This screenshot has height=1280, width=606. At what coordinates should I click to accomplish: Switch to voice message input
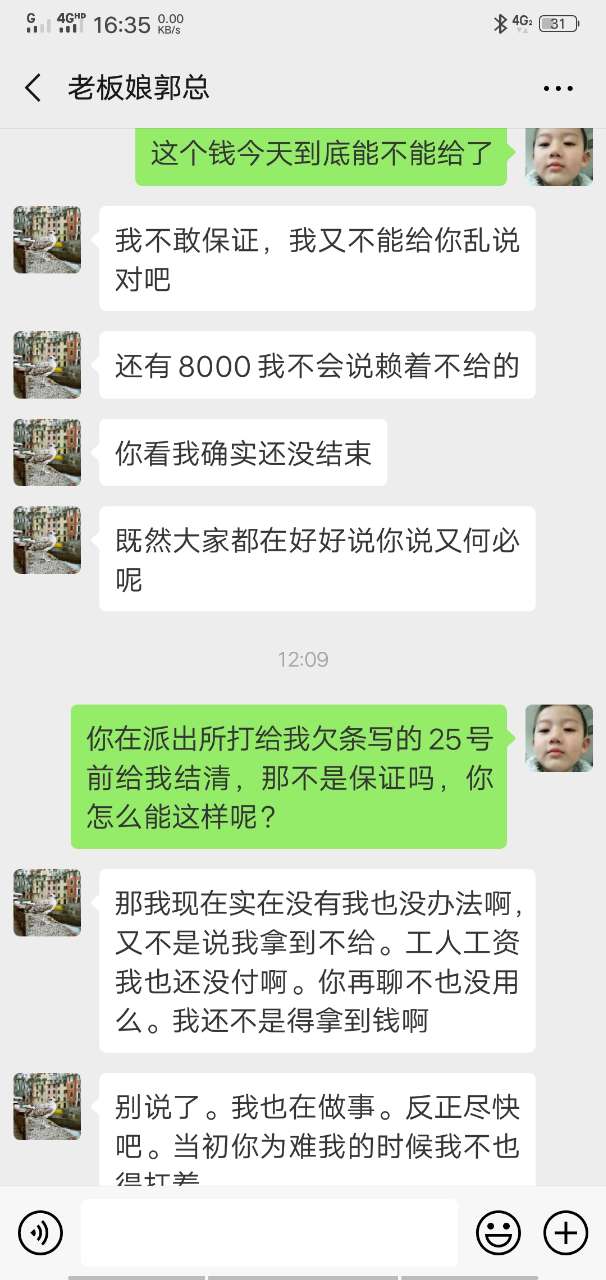click(40, 1232)
